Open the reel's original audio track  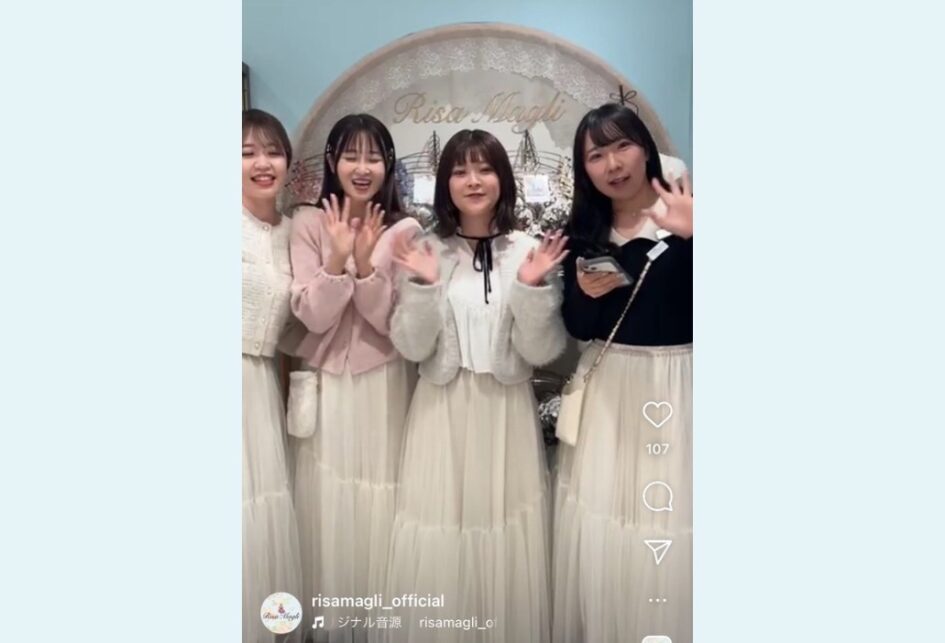360,622
